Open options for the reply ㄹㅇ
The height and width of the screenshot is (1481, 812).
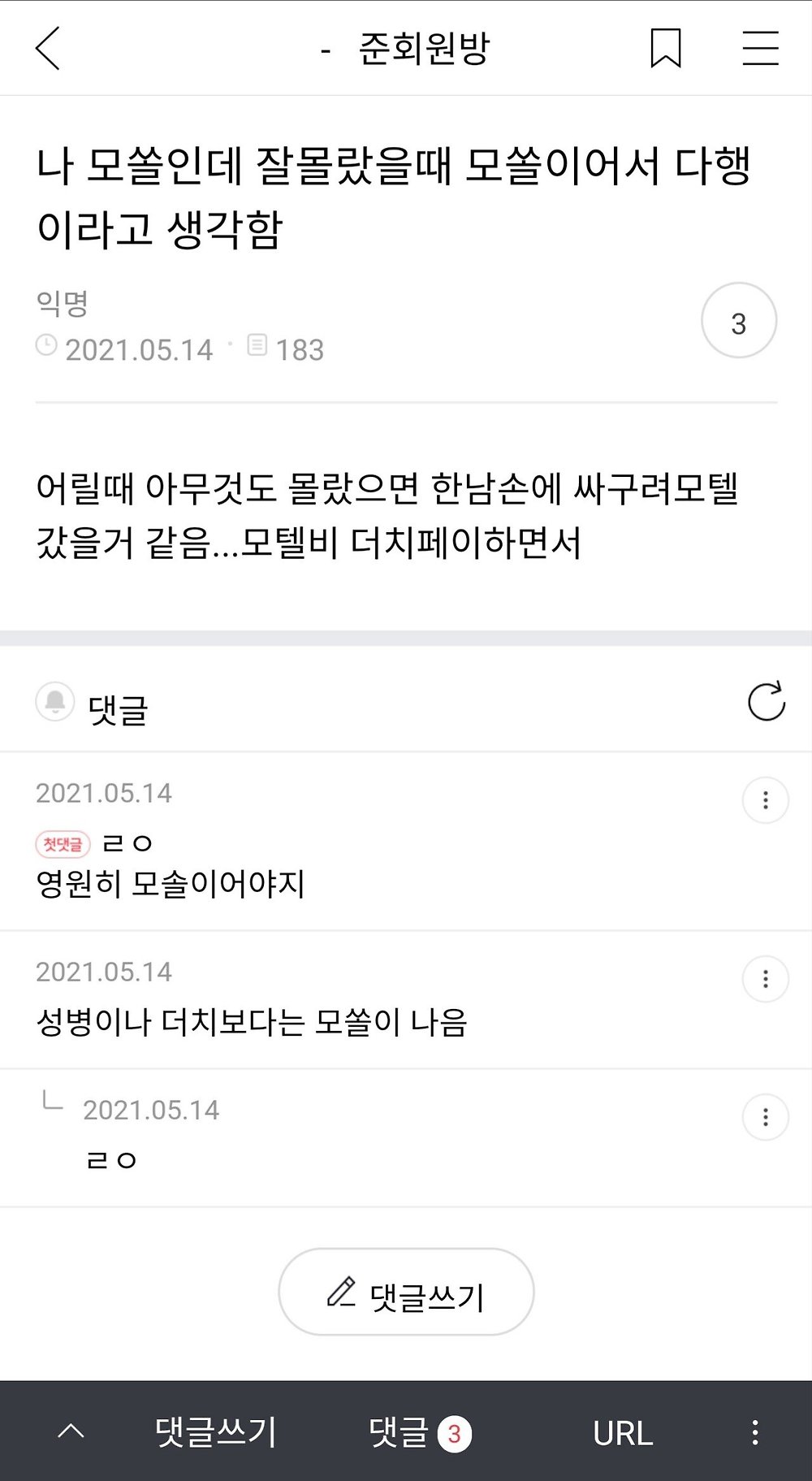[x=765, y=1118]
